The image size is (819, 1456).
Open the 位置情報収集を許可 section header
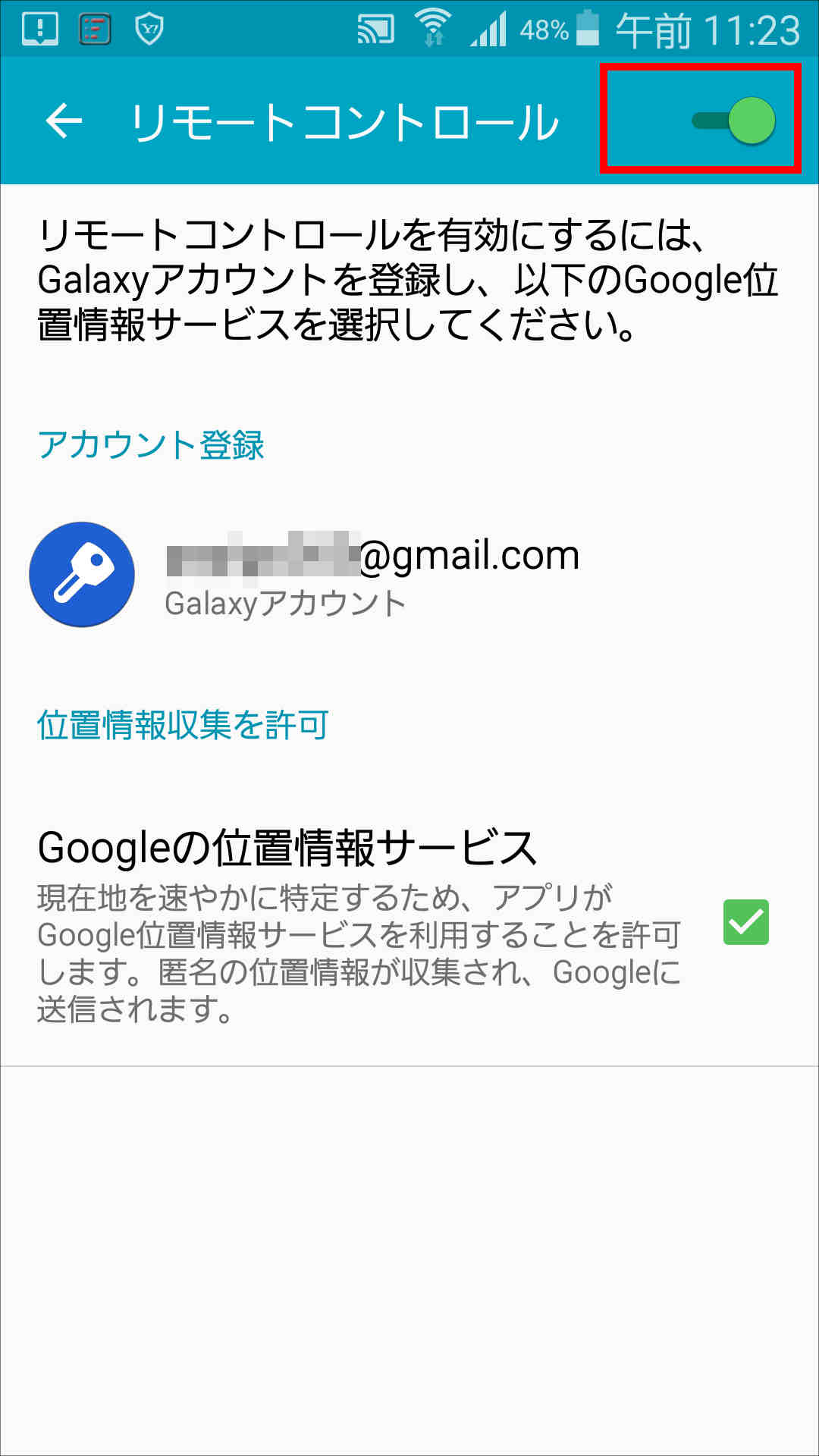[x=182, y=724]
